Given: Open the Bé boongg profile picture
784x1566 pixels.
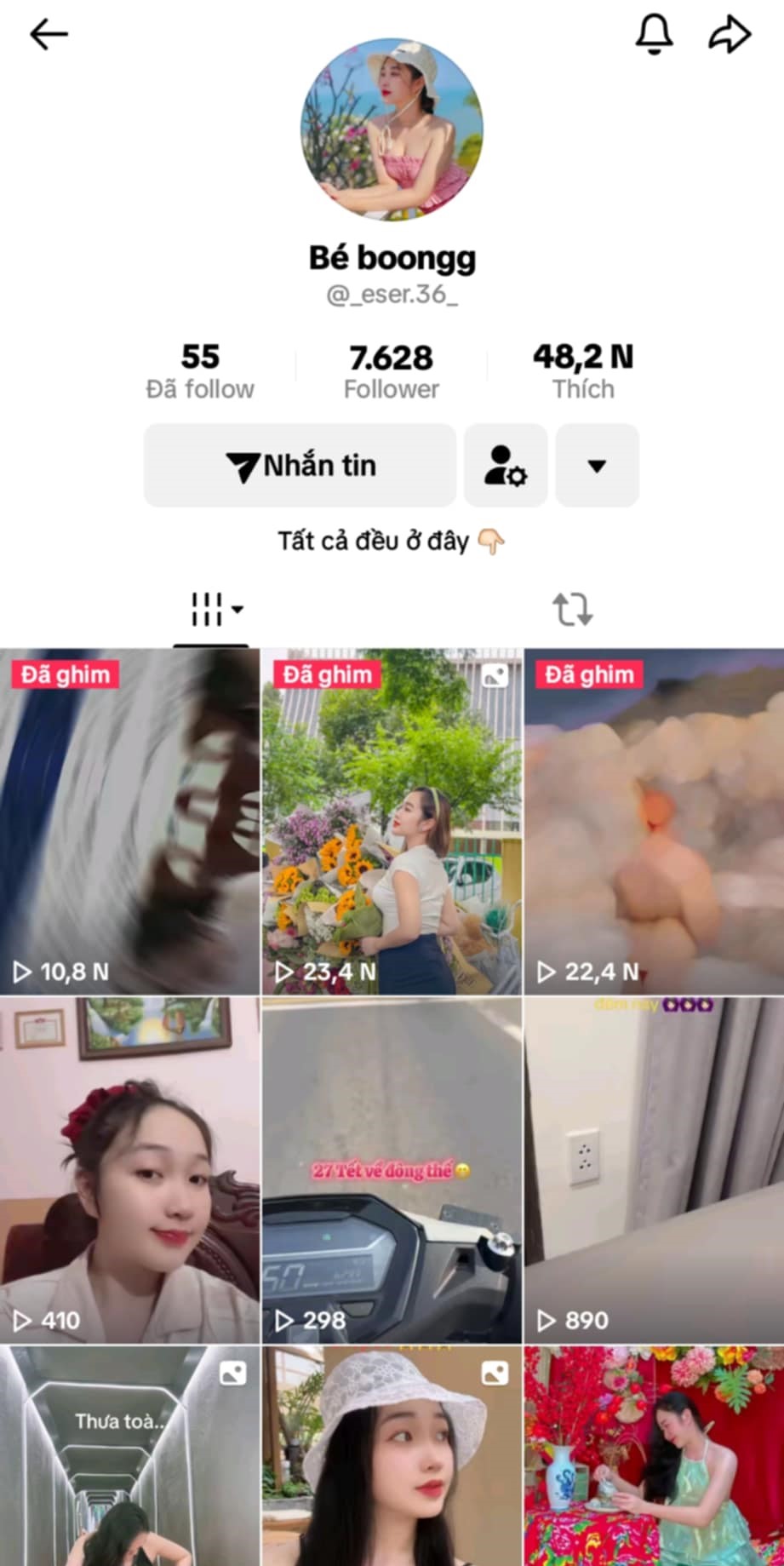Looking at the screenshot, I should pyautogui.click(x=392, y=129).
